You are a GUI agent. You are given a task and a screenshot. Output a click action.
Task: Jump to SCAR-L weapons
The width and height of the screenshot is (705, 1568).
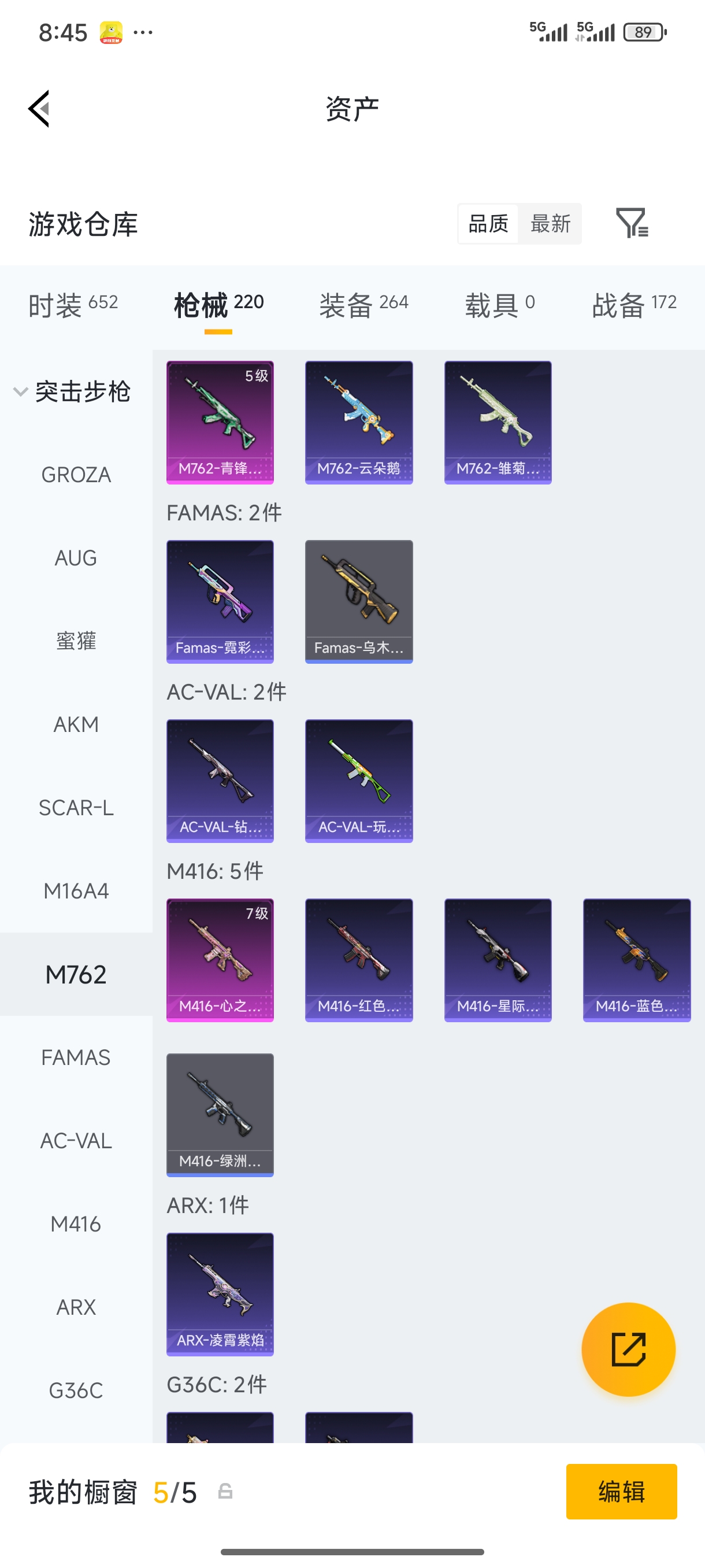pos(76,808)
